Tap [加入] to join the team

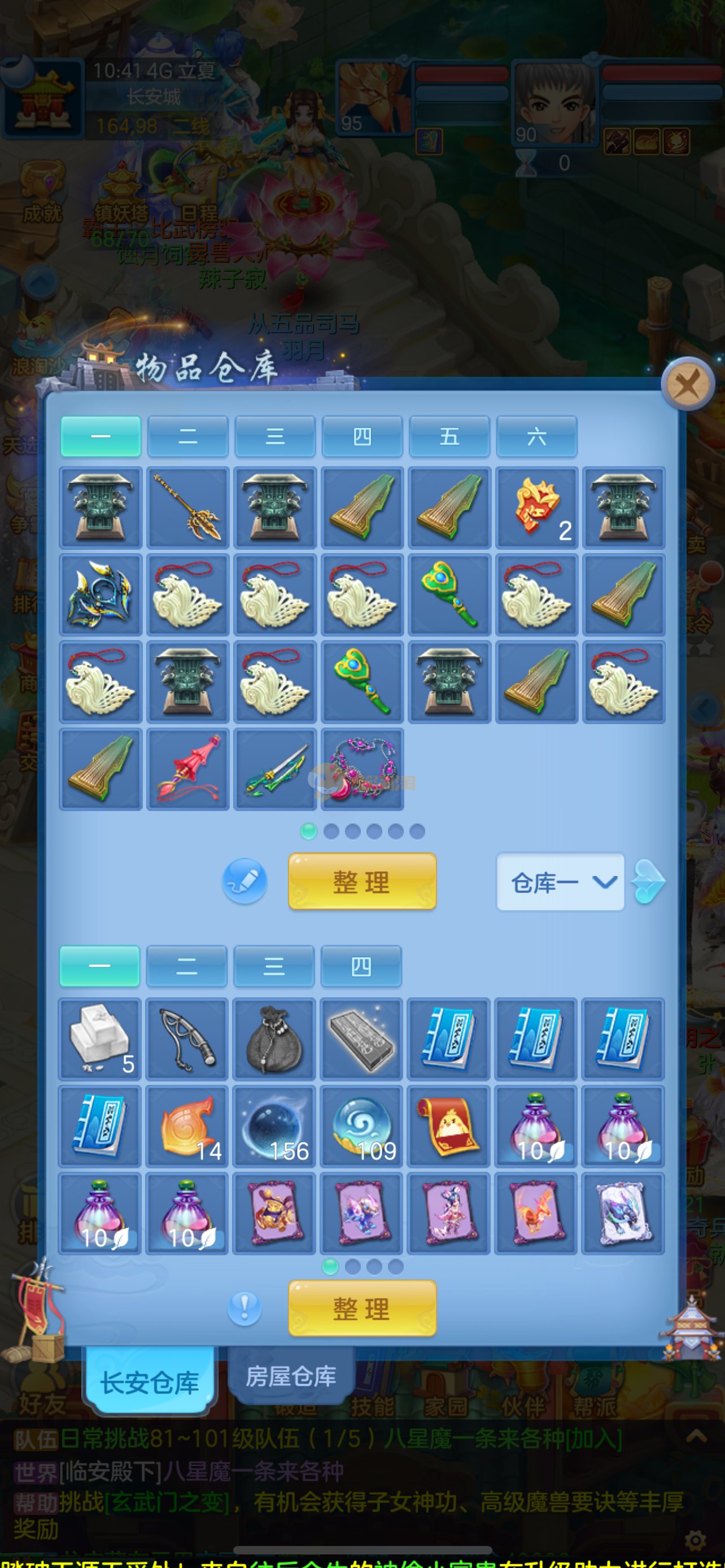pyautogui.click(x=593, y=1439)
